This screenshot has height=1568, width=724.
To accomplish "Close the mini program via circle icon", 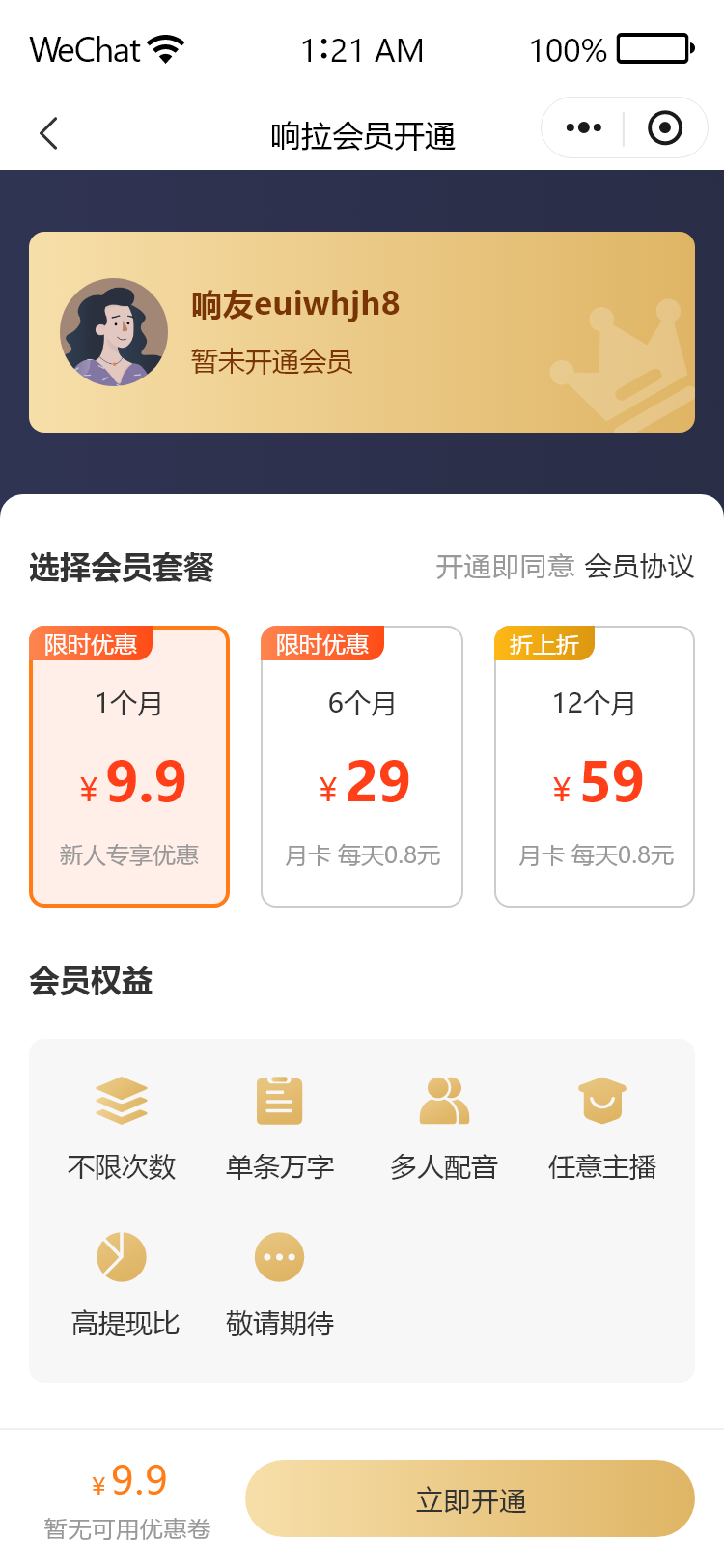I will tap(664, 127).
